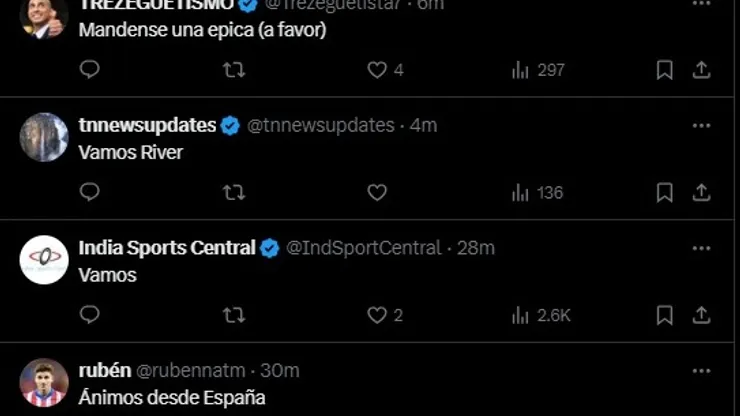Reply to the 'Mandense una epica' tweet
The image size is (740, 416).
pyautogui.click(x=89, y=70)
